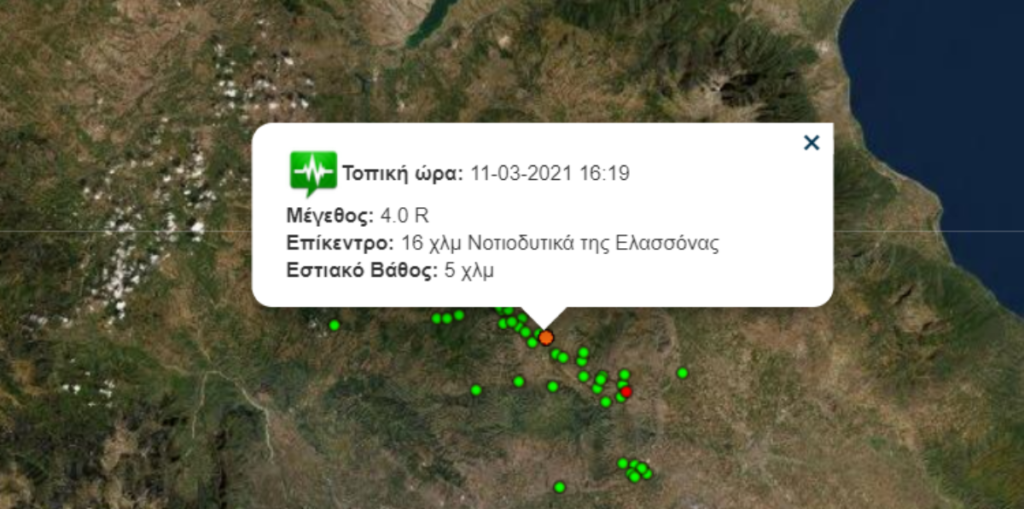Select the orange earthquake marker
The height and width of the screenshot is (509, 1024).
(546, 338)
